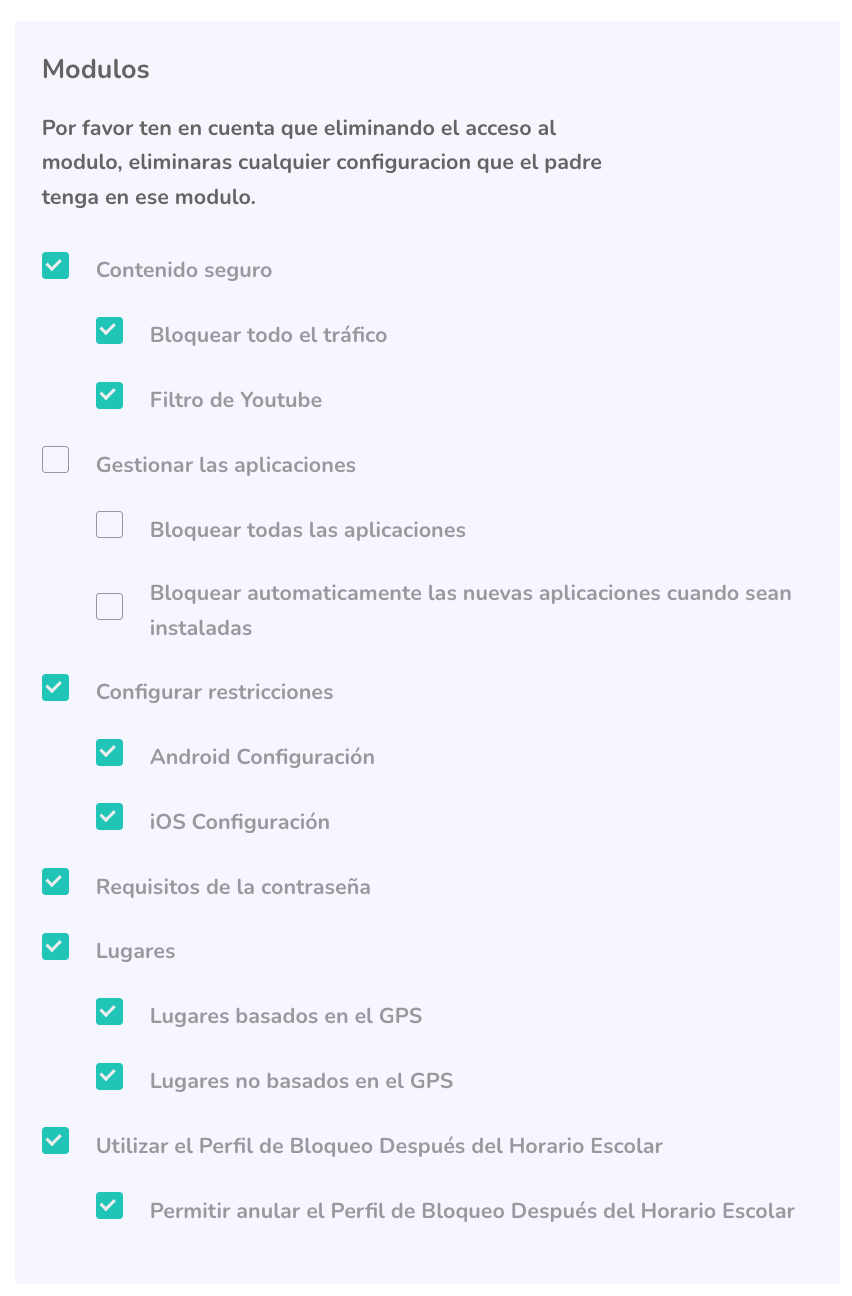Screen dimensions: 852x1296
Task: Uncheck Utilizar el Perfil de Bloqueo checkbox
Action: 55,1141
